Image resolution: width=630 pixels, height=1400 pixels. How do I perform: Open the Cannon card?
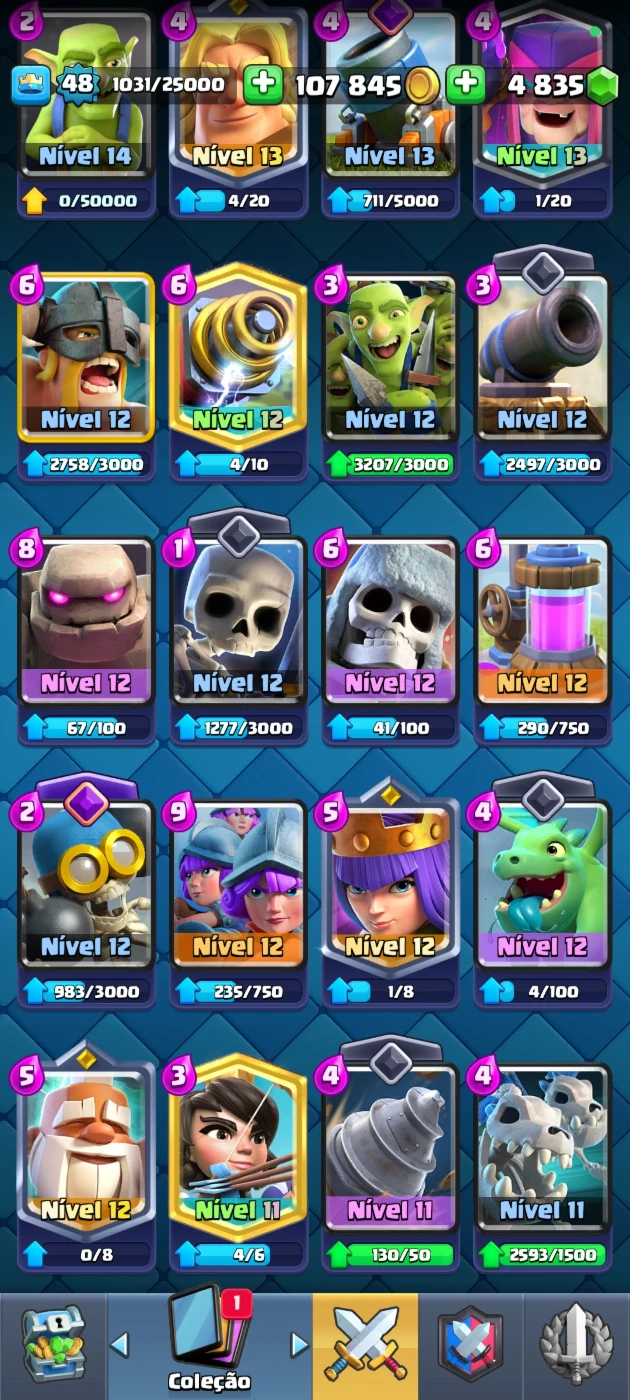542,360
